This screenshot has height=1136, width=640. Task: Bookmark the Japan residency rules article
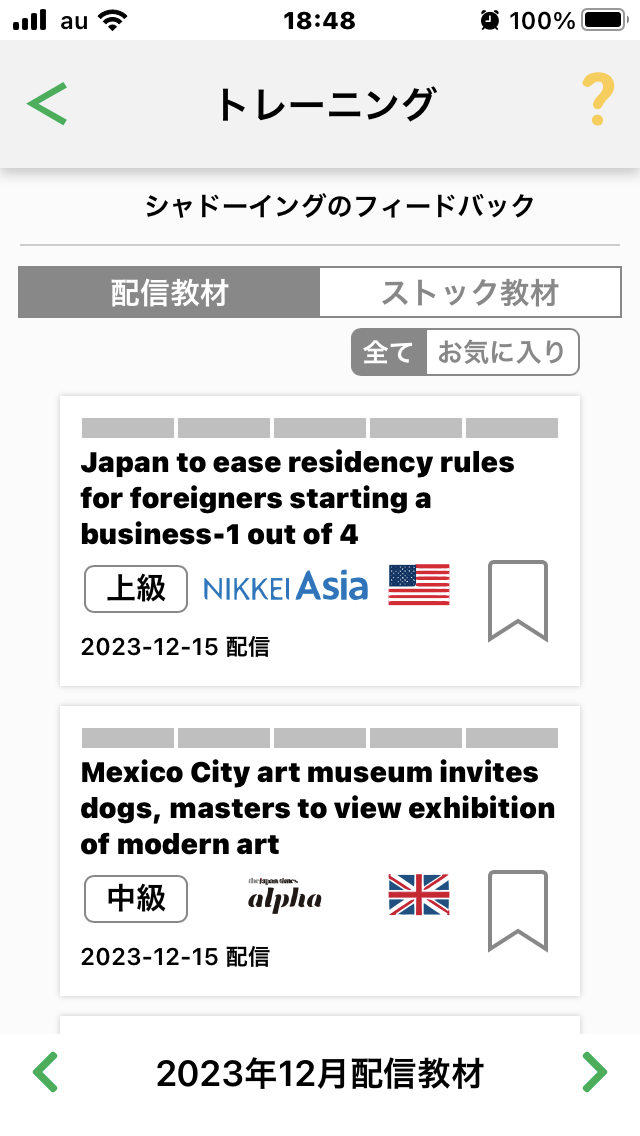click(x=518, y=601)
